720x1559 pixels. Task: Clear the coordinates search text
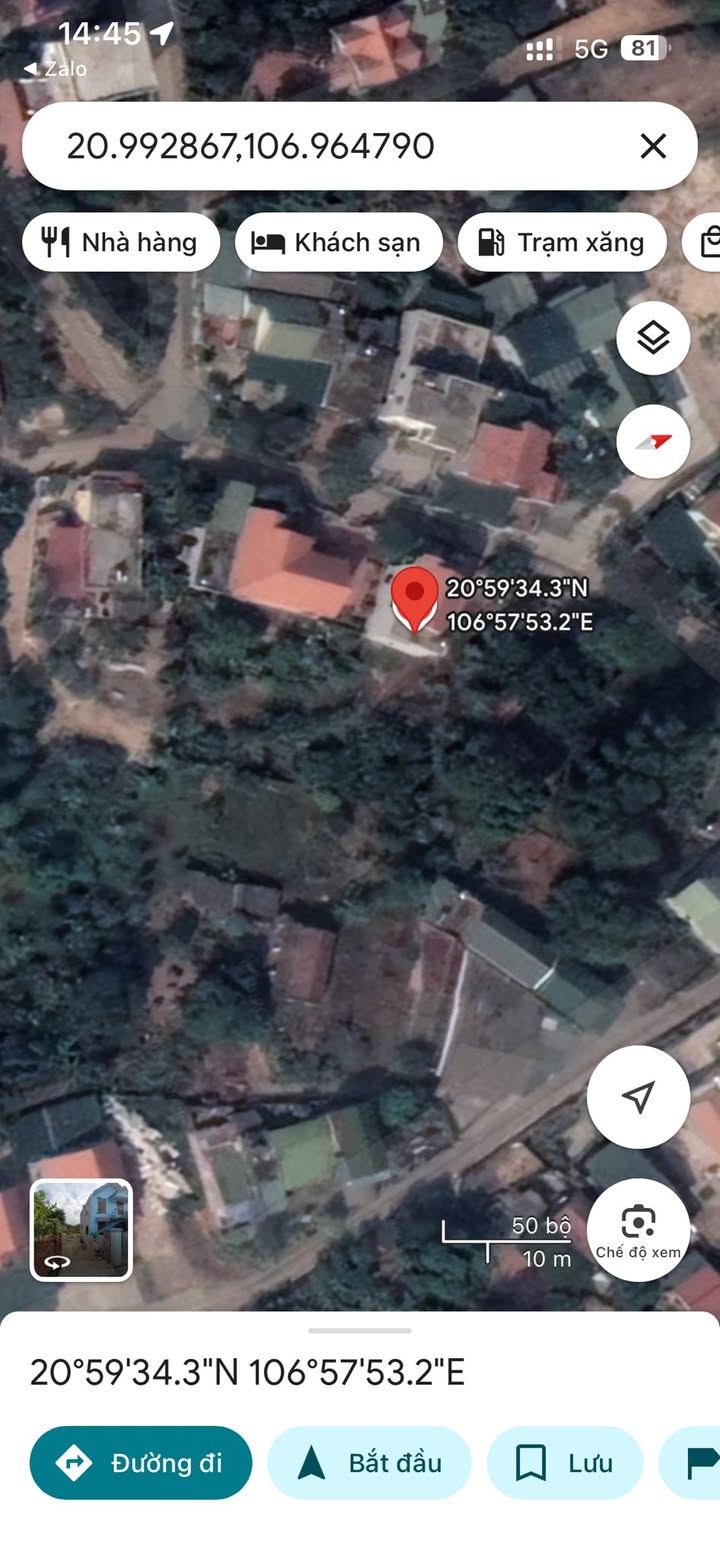[653, 147]
